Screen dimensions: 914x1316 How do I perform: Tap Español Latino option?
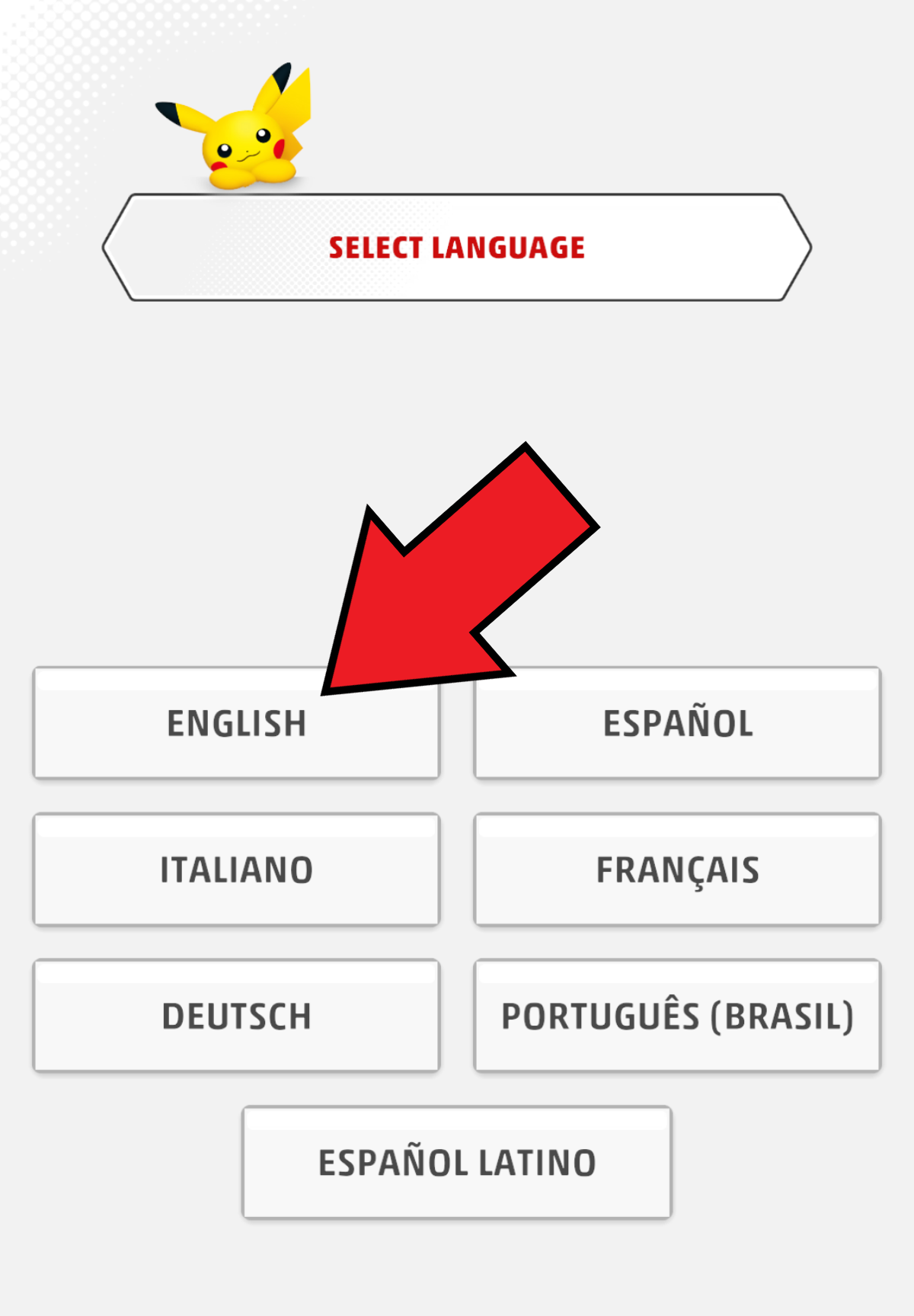click(x=456, y=1162)
